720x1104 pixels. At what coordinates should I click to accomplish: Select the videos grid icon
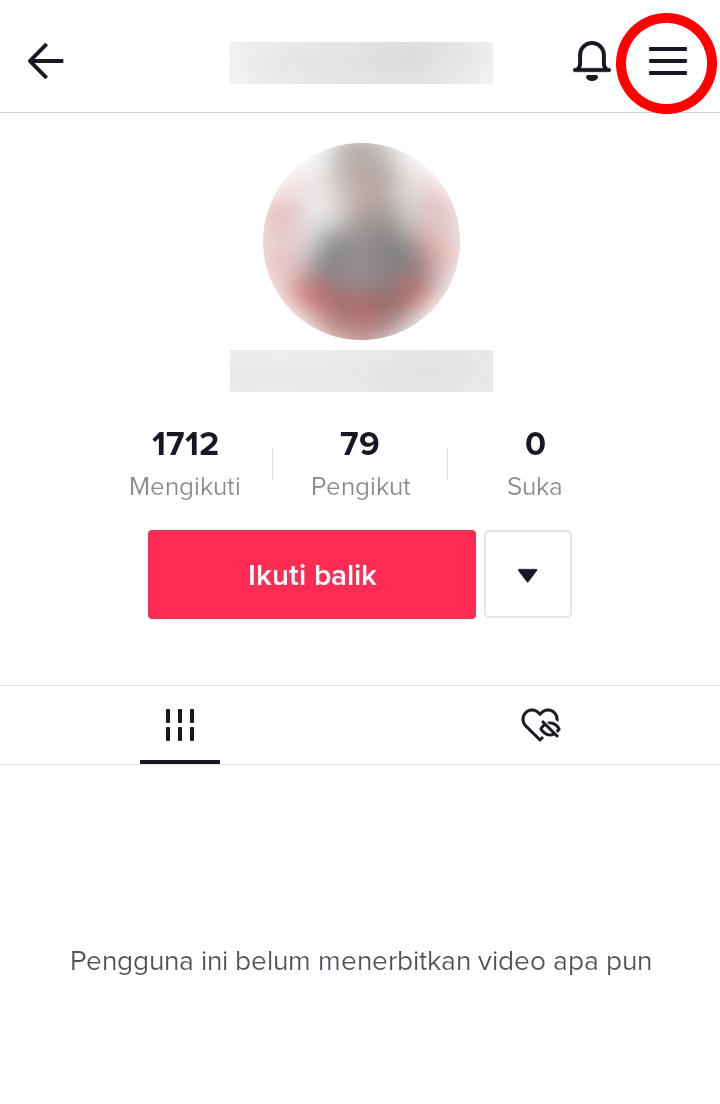click(x=180, y=724)
